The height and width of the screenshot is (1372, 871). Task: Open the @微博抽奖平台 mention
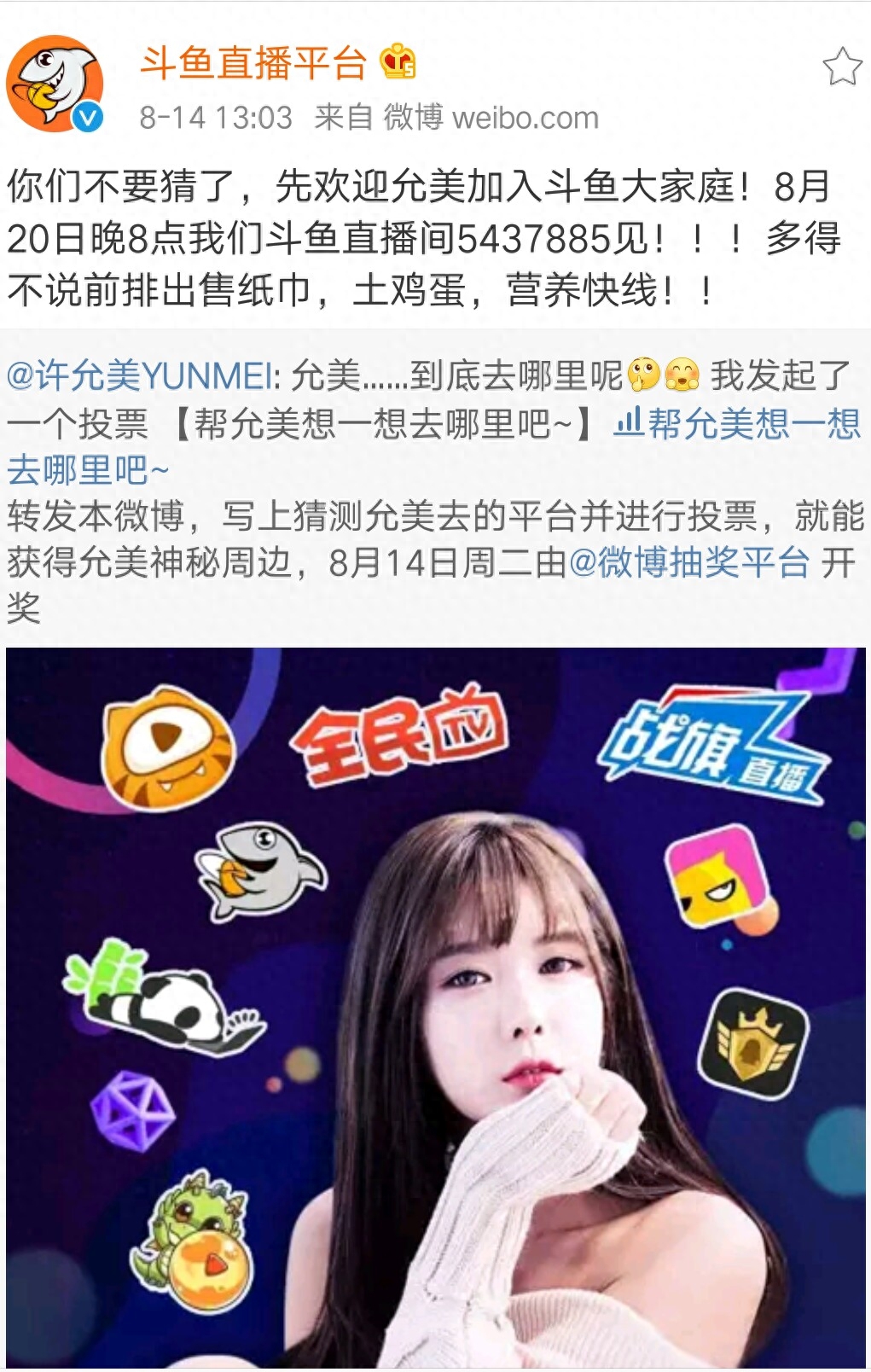tap(688, 562)
